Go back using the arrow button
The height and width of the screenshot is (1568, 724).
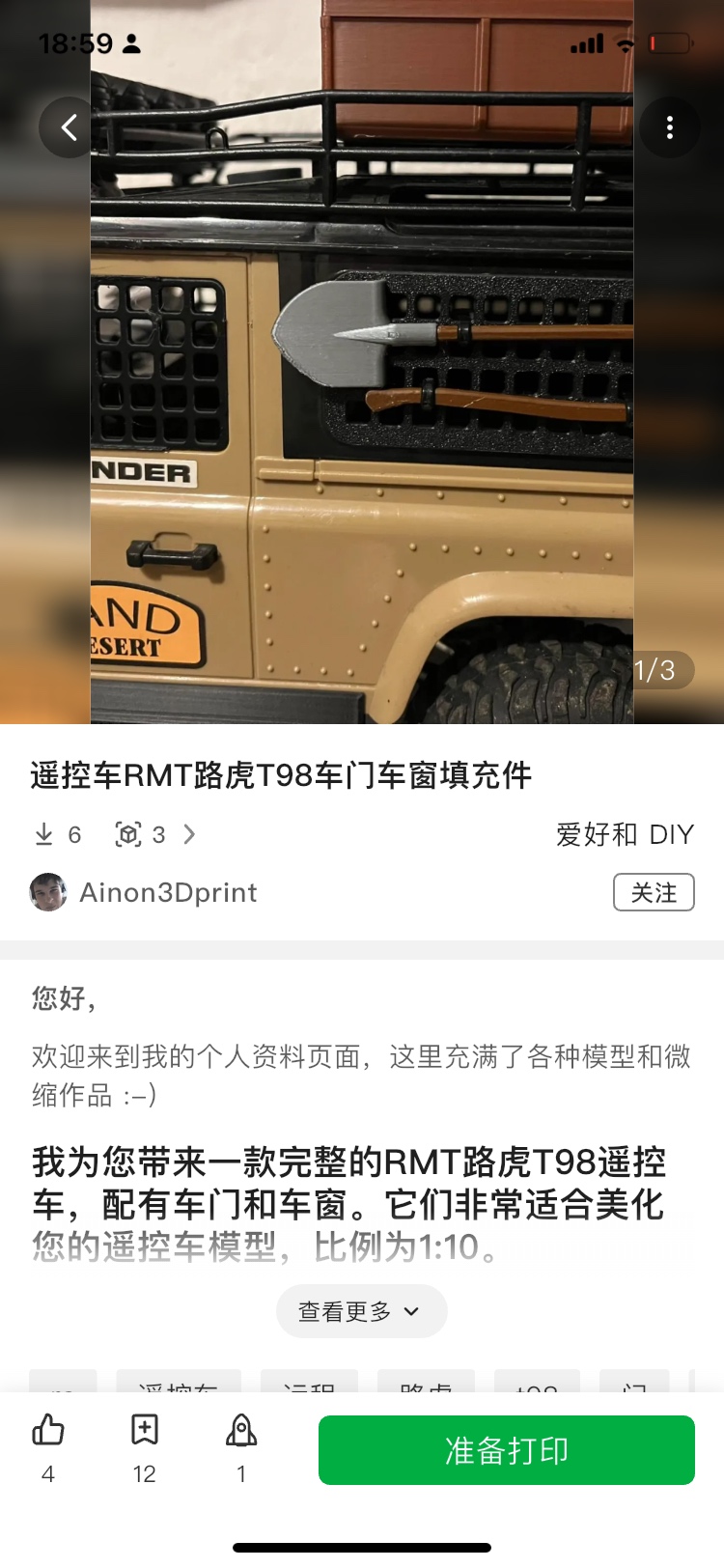pyautogui.click(x=69, y=127)
